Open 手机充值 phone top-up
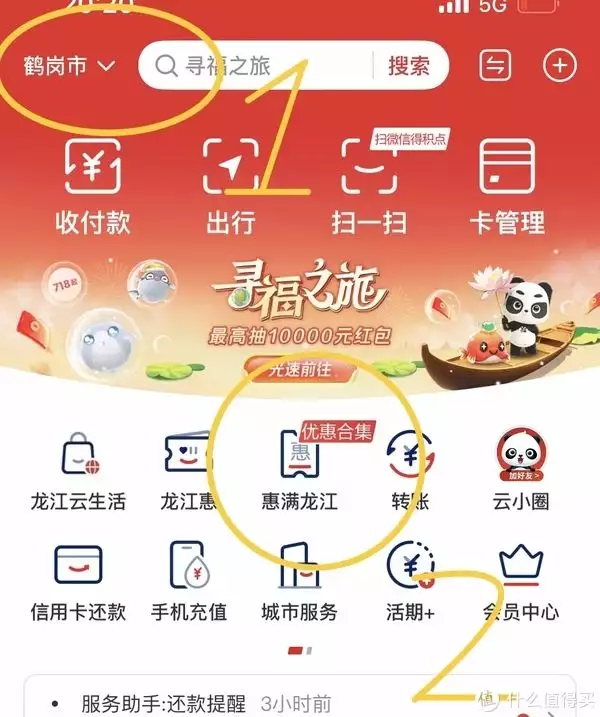Image resolution: width=600 pixels, height=717 pixels. click(x=190, y=581)
